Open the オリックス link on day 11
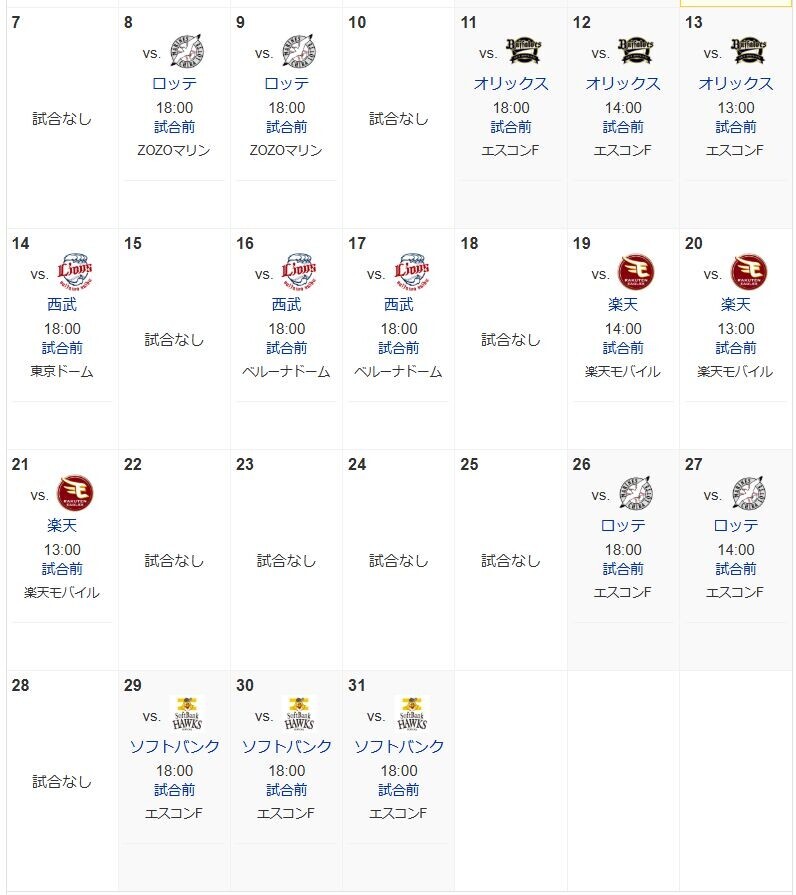Screen dimensions: 796x895 pyautogui.click(x=511, y=84)
